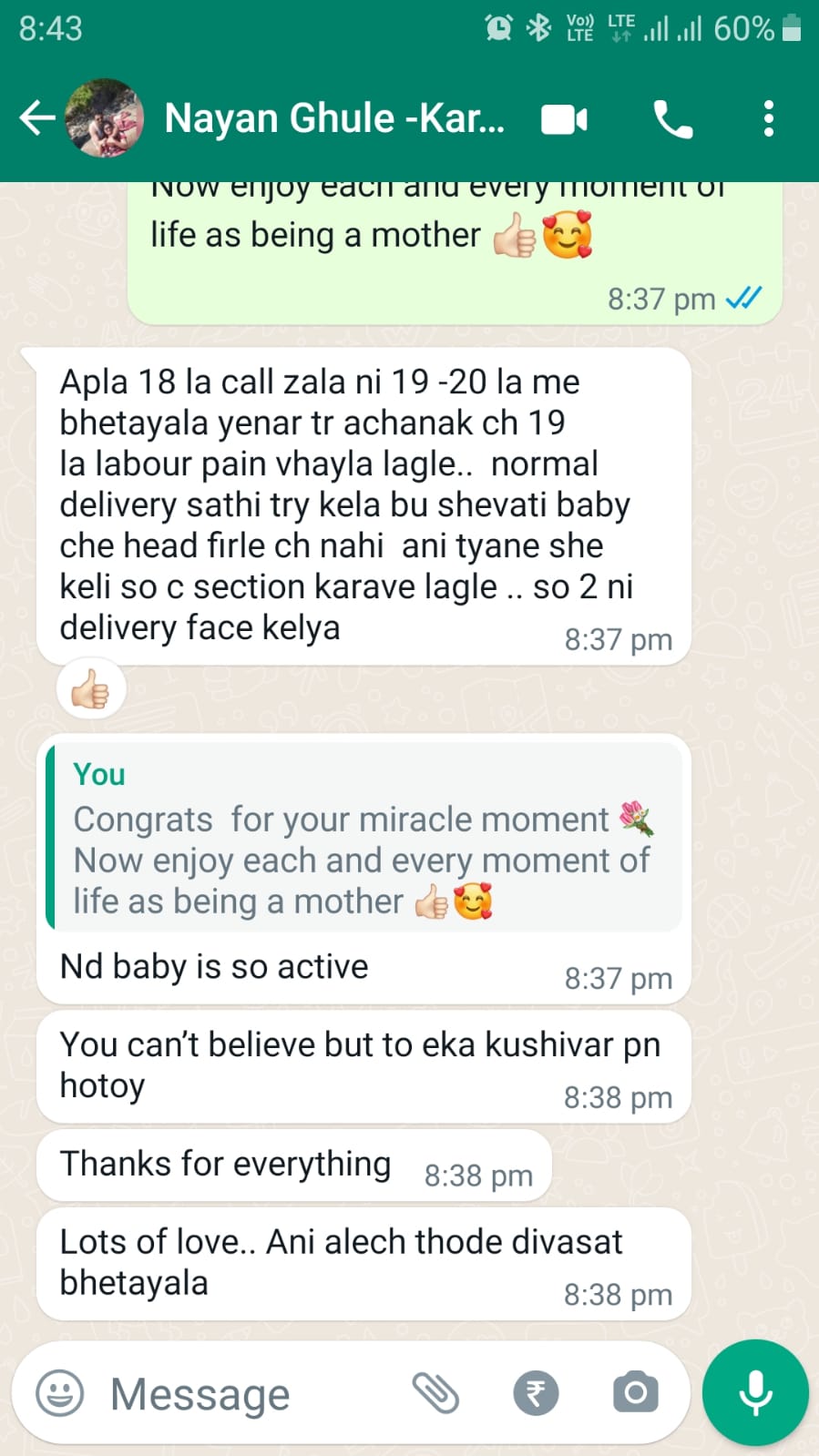This screenshot has height=1456, width=819.
Task: Start a video call with Nayan
Action: (564, 119)
